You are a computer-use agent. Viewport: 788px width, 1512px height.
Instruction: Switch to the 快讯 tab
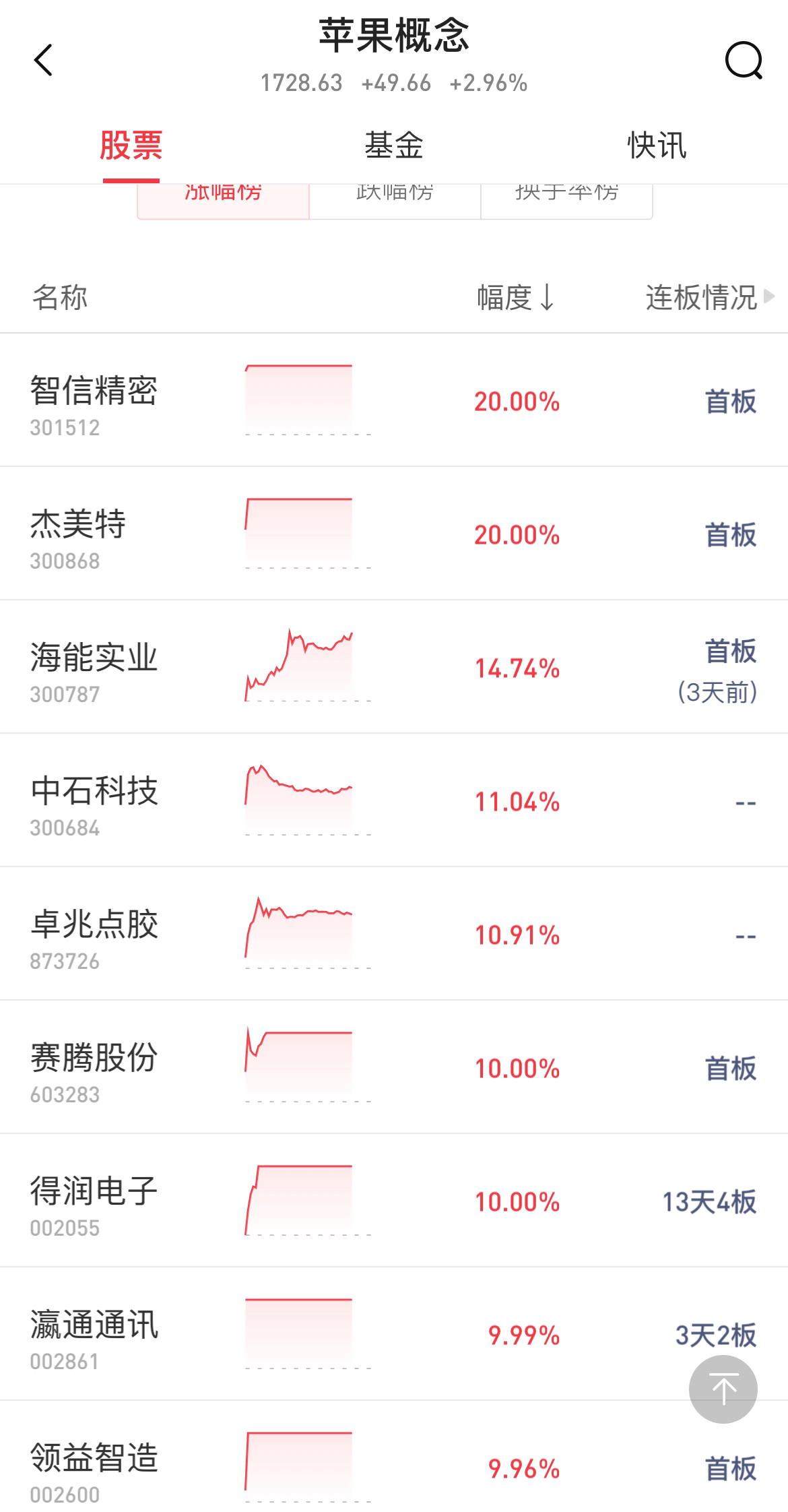point(657,146)
